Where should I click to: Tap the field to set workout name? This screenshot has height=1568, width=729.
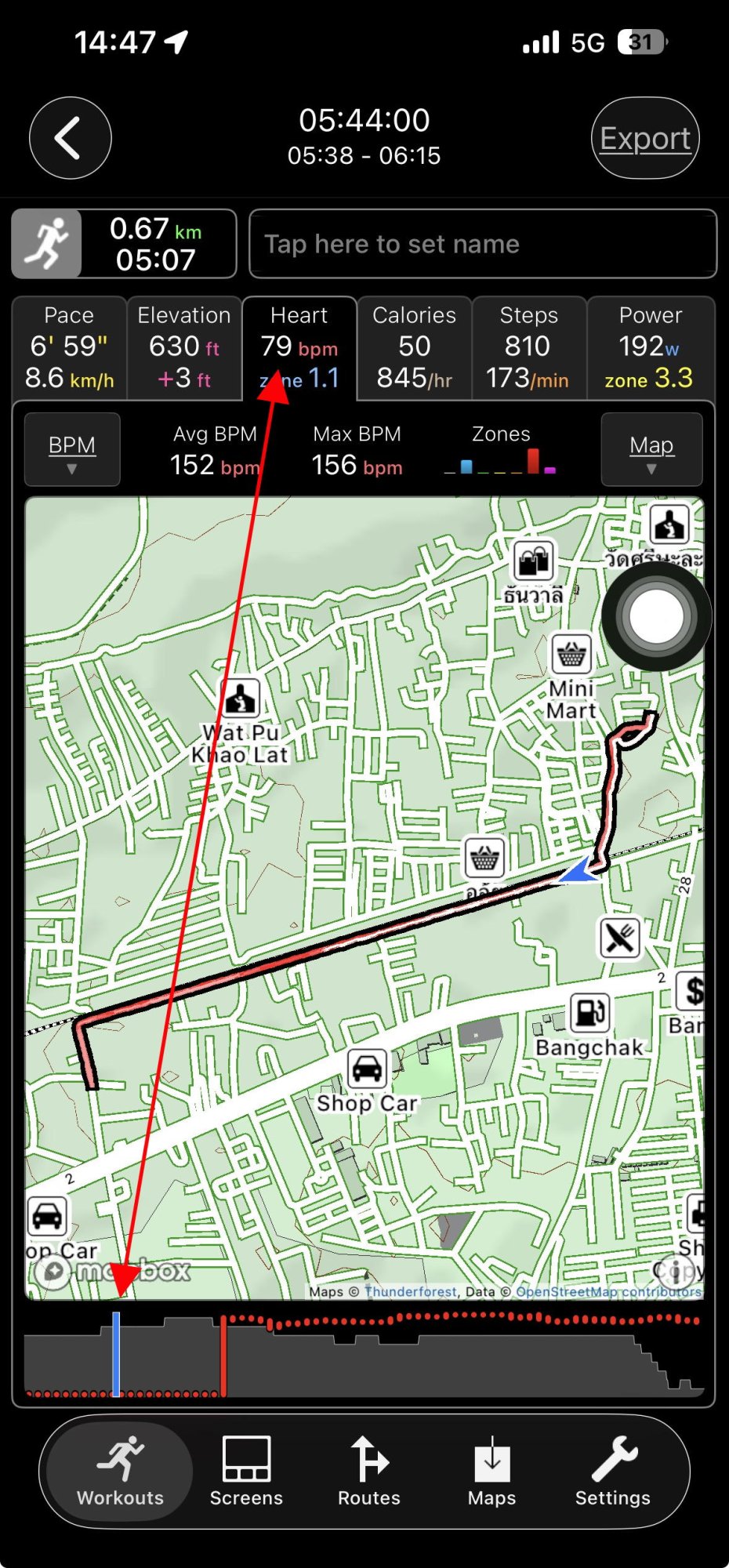[482, 244]
